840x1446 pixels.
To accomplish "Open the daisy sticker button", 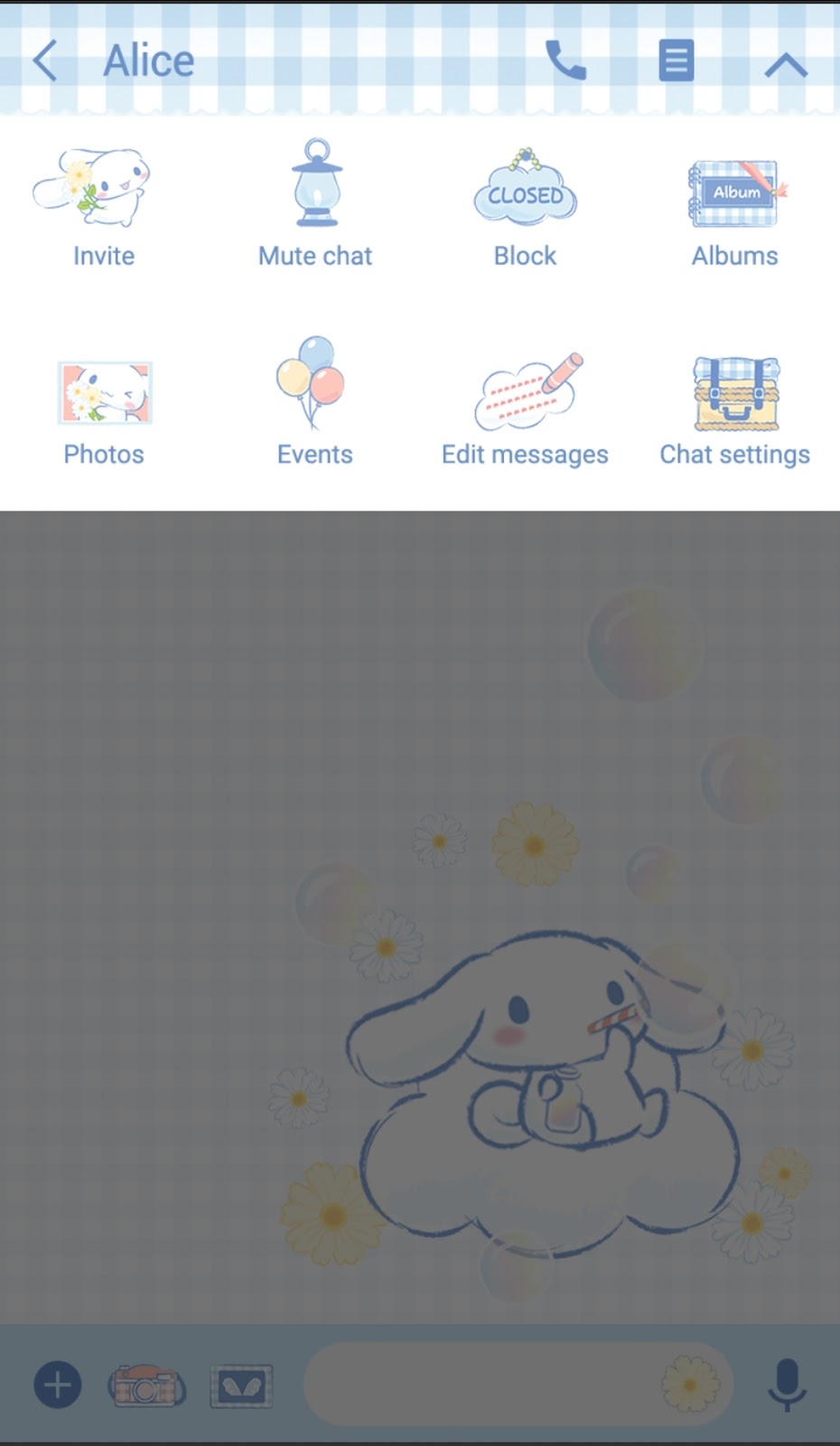I will point(690,1385).
